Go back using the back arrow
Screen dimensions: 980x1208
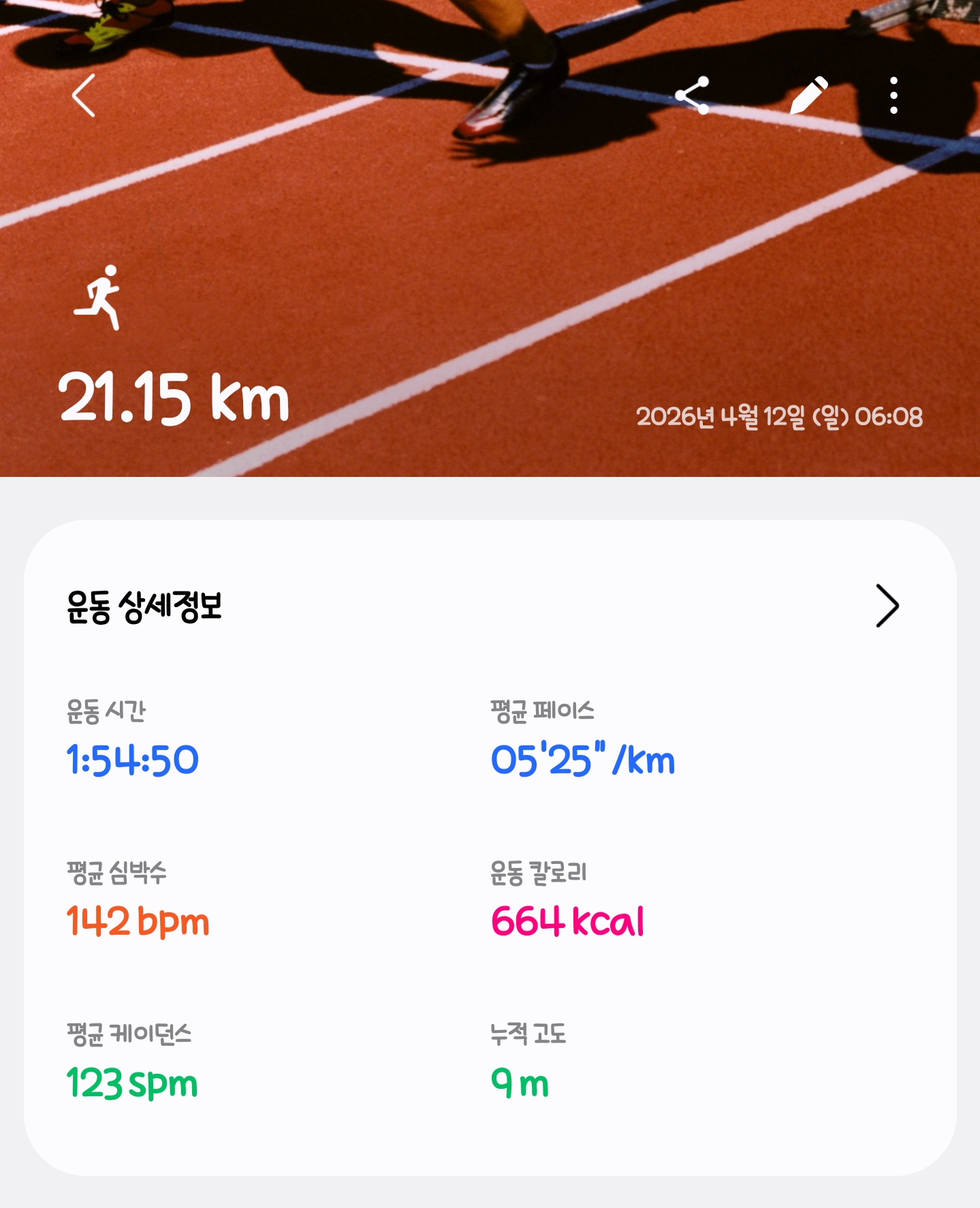pyautogui.click(x=84, y=96)
